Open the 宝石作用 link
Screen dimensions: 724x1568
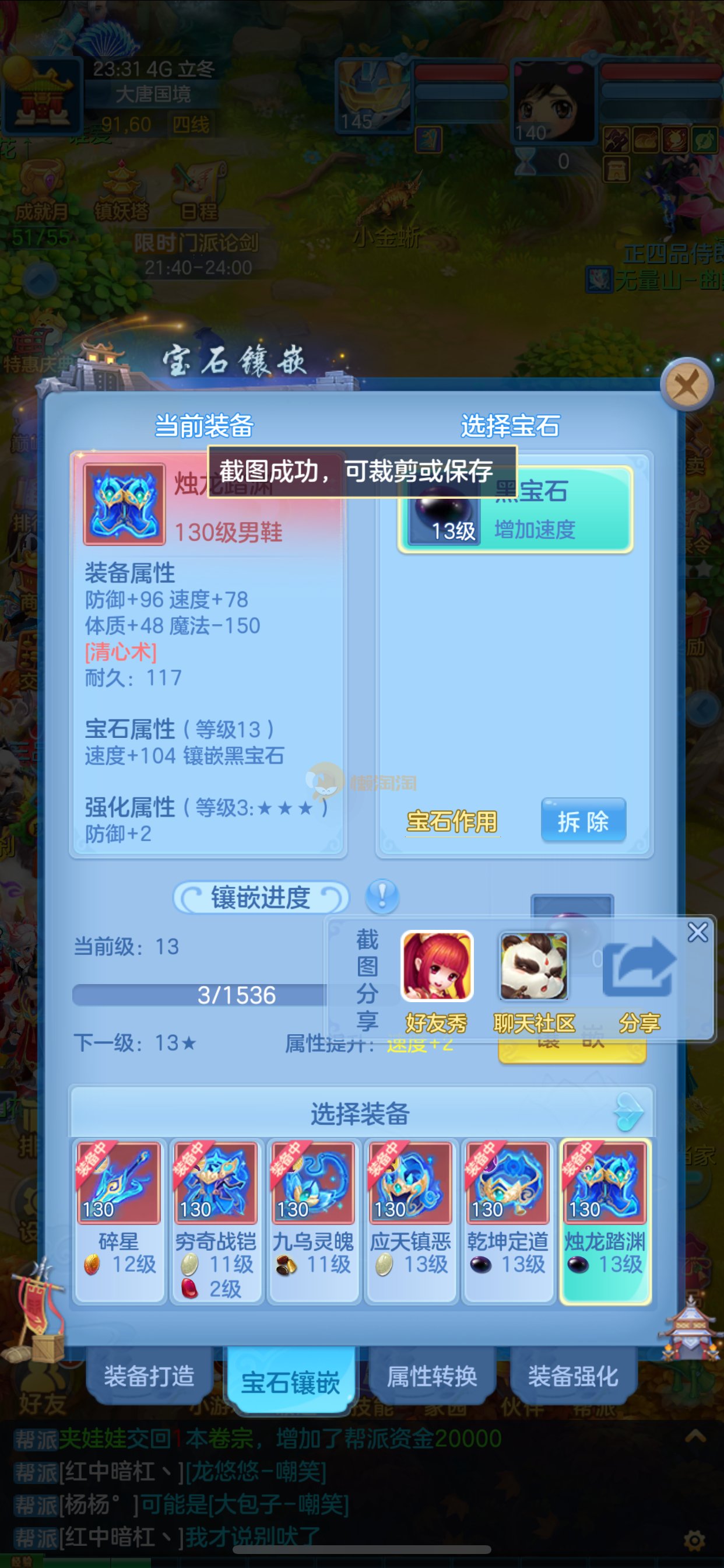point(451,821)
